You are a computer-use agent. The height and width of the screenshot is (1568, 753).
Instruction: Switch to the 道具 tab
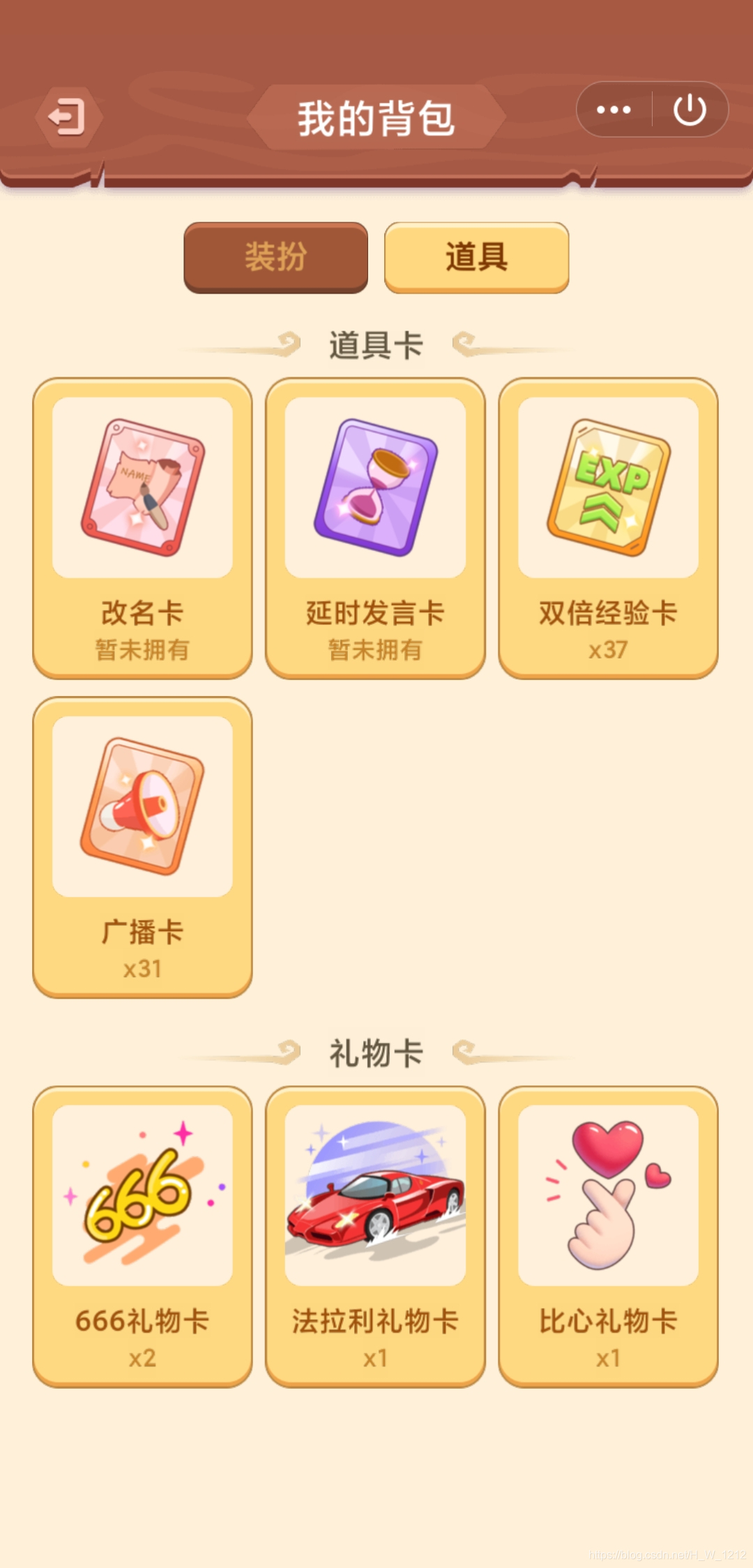coord(476,257)
